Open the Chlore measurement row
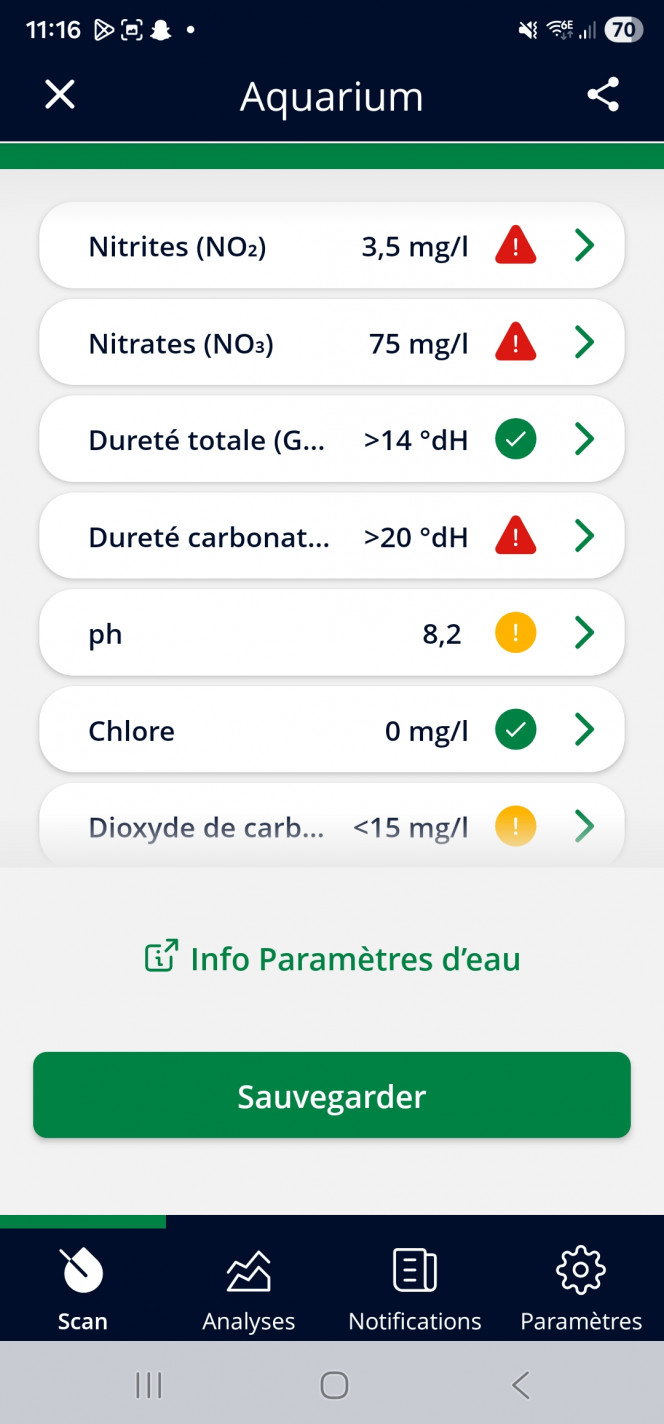664x1424 pixels. tap(331, 730)
